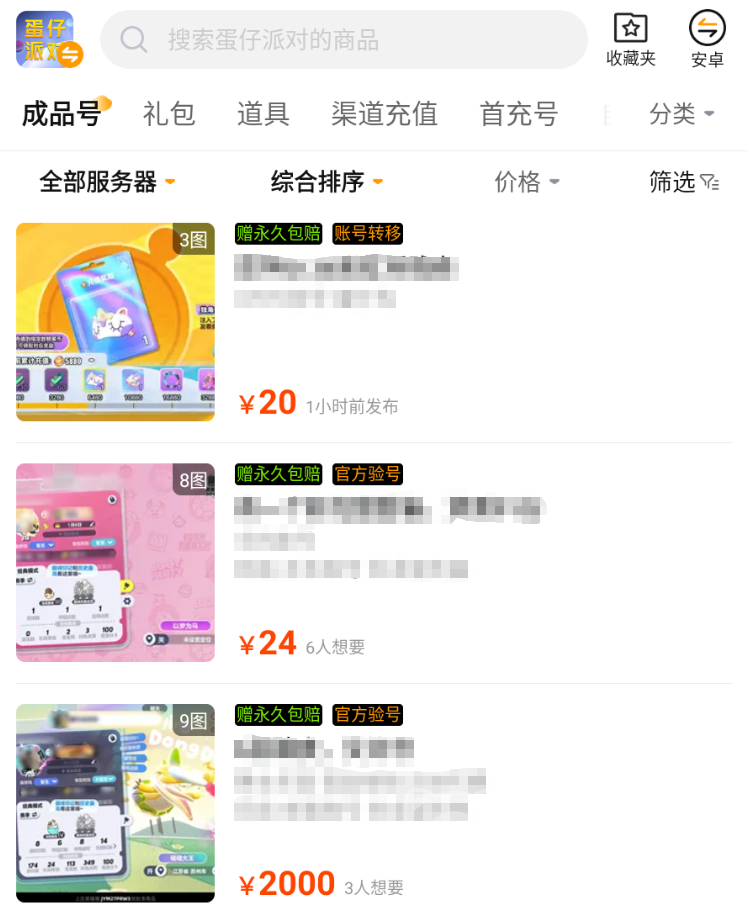The image size is (747, 908).
Task: Tap the 蛋仔派对 game switch icon
Action: [46, 40]
